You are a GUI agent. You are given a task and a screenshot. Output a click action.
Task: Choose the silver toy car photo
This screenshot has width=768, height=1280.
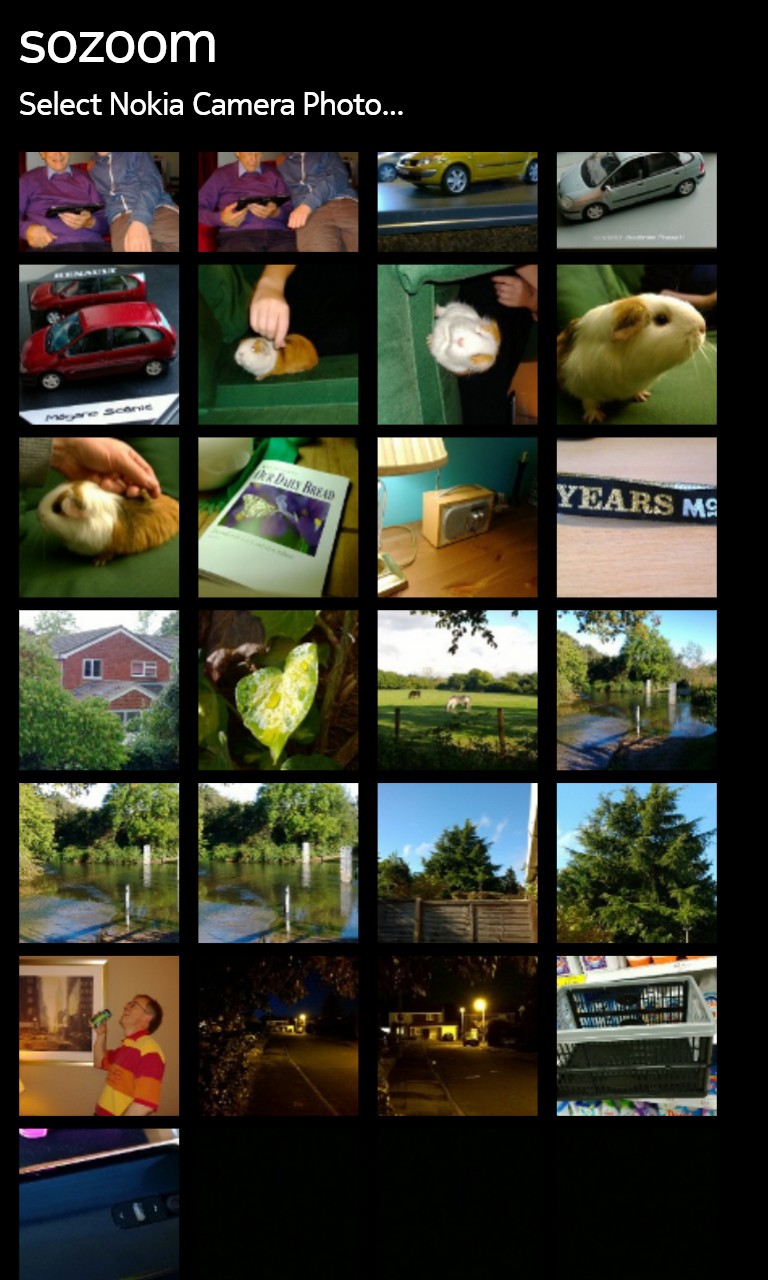point(637,201)
